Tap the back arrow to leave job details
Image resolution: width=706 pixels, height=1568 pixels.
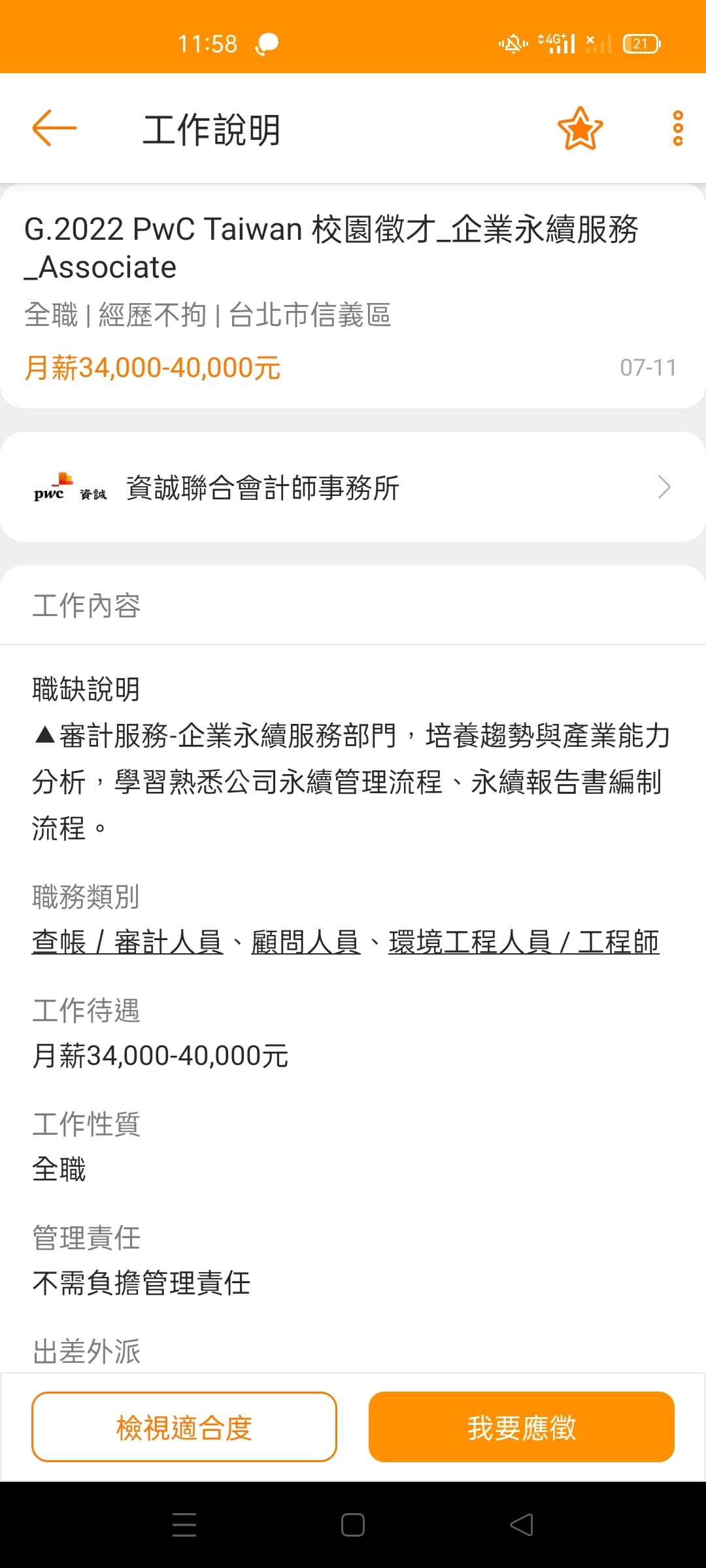click(54, 128)
